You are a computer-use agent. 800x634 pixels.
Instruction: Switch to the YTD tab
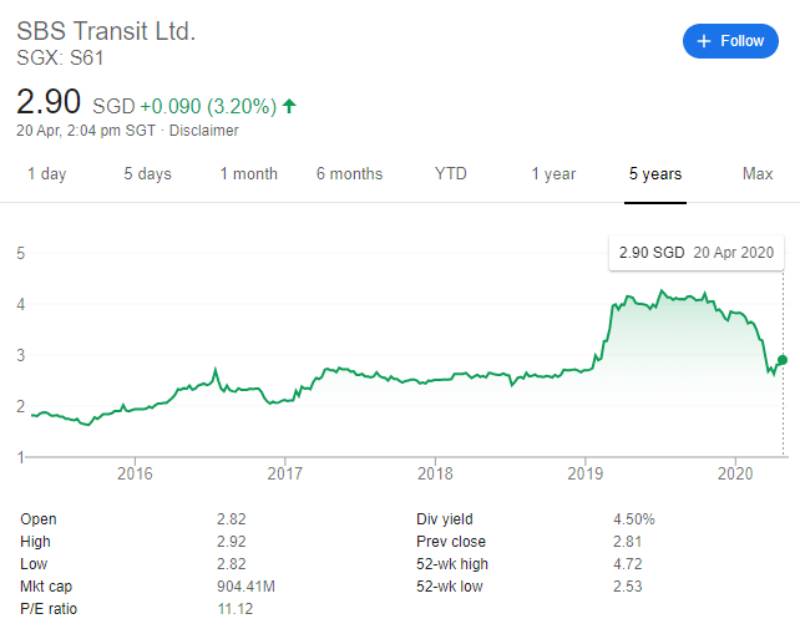[x=451, y=174]
